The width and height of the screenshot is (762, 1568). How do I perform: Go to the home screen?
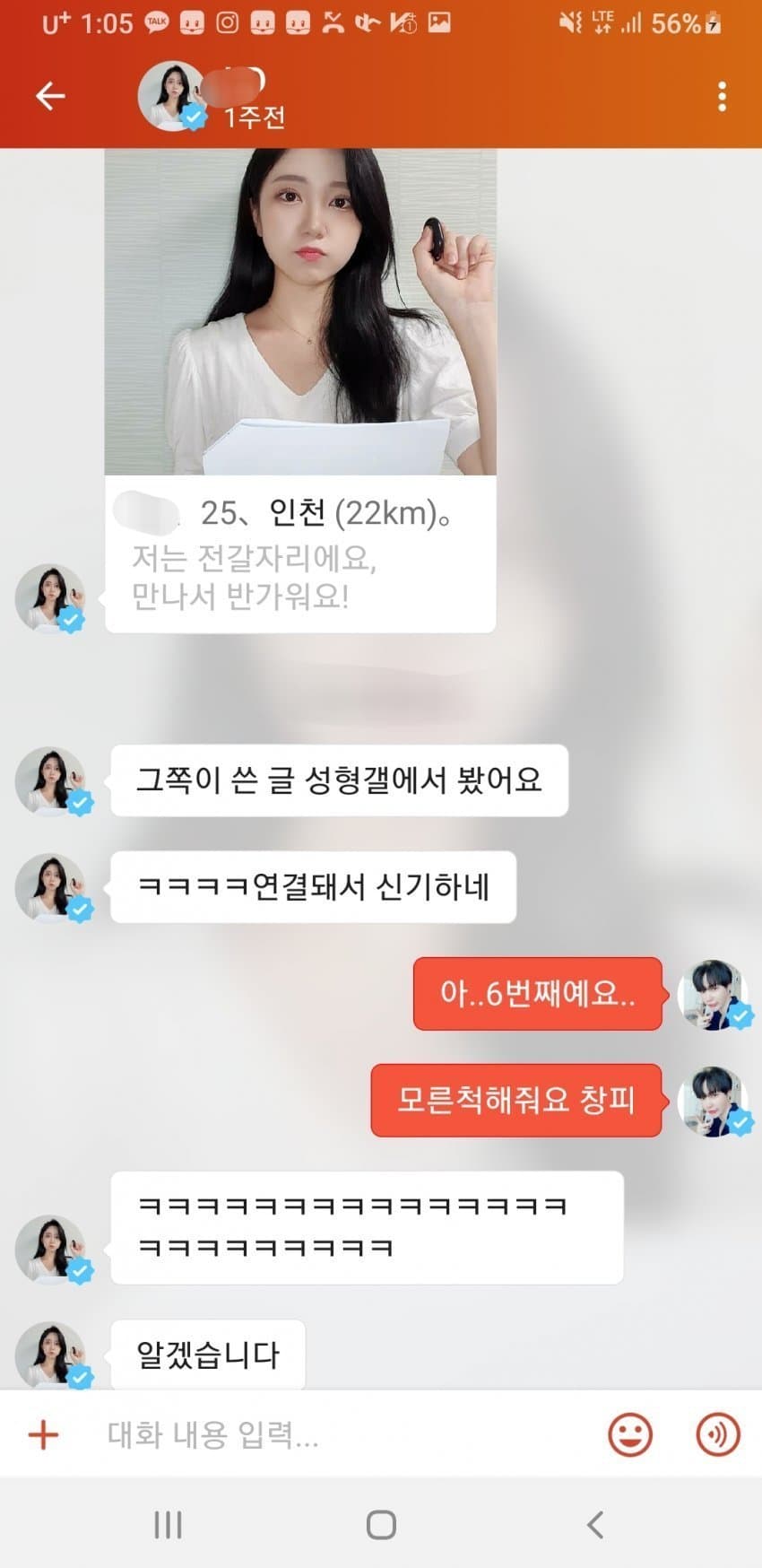pos(381,1524)
